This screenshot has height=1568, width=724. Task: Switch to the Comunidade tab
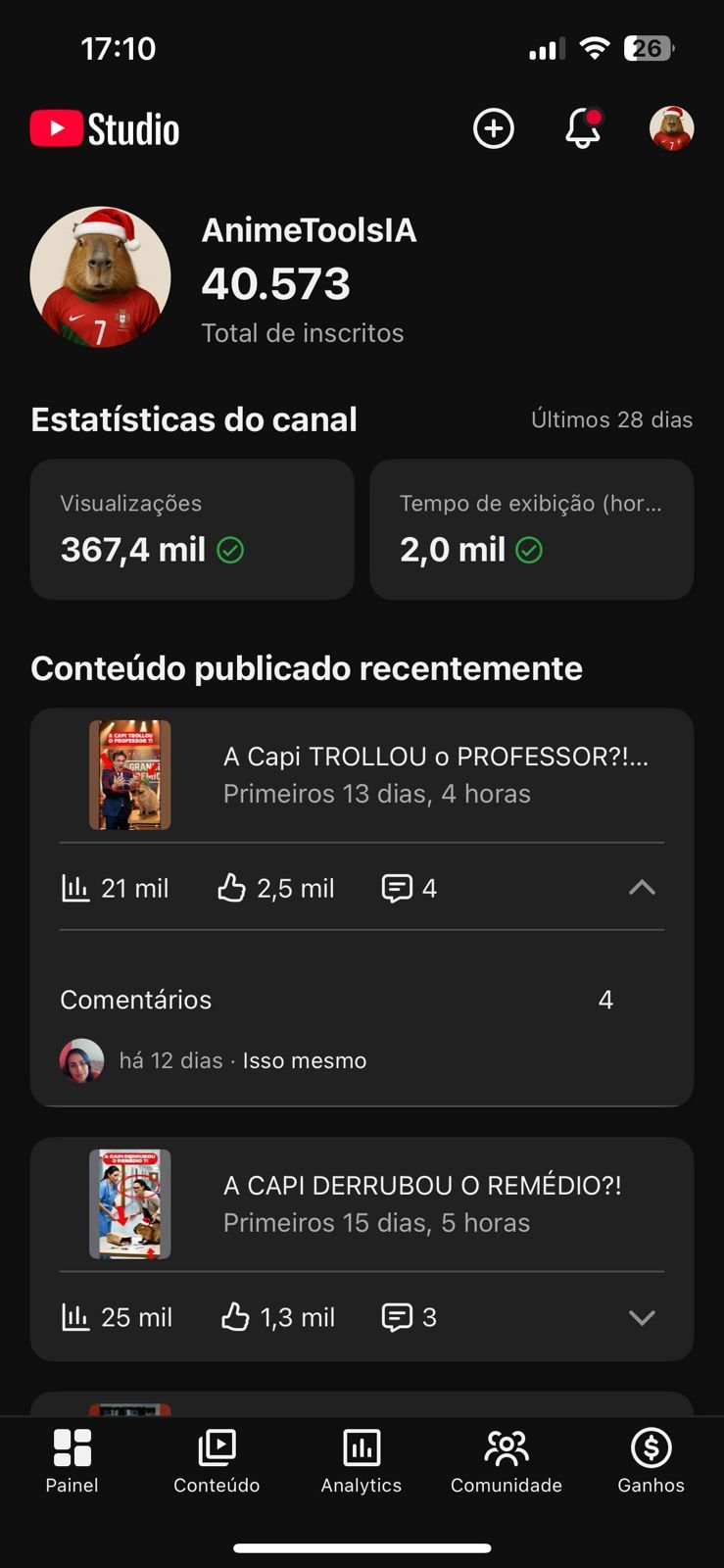click(x=507, y=1460)
